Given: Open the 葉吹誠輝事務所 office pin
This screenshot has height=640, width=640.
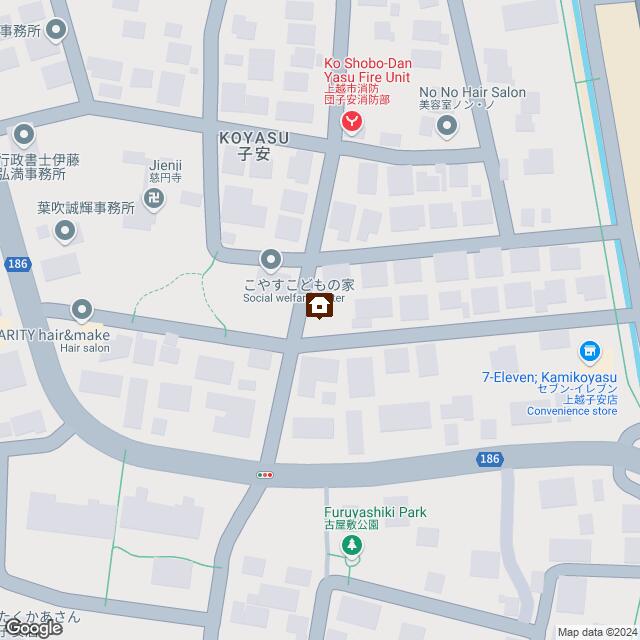Looking at the screenshot, I should point(66,232).
